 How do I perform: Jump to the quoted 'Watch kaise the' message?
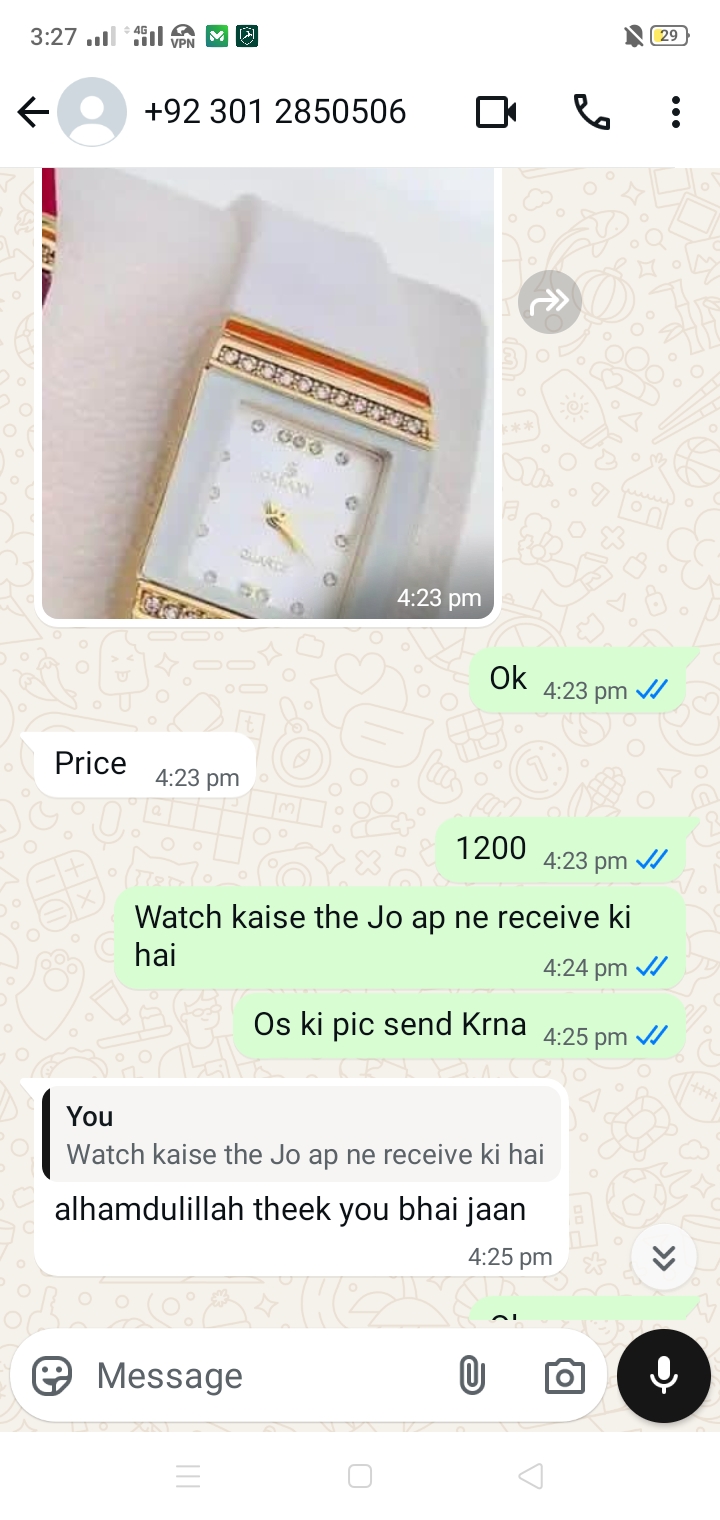[301, 1135]
